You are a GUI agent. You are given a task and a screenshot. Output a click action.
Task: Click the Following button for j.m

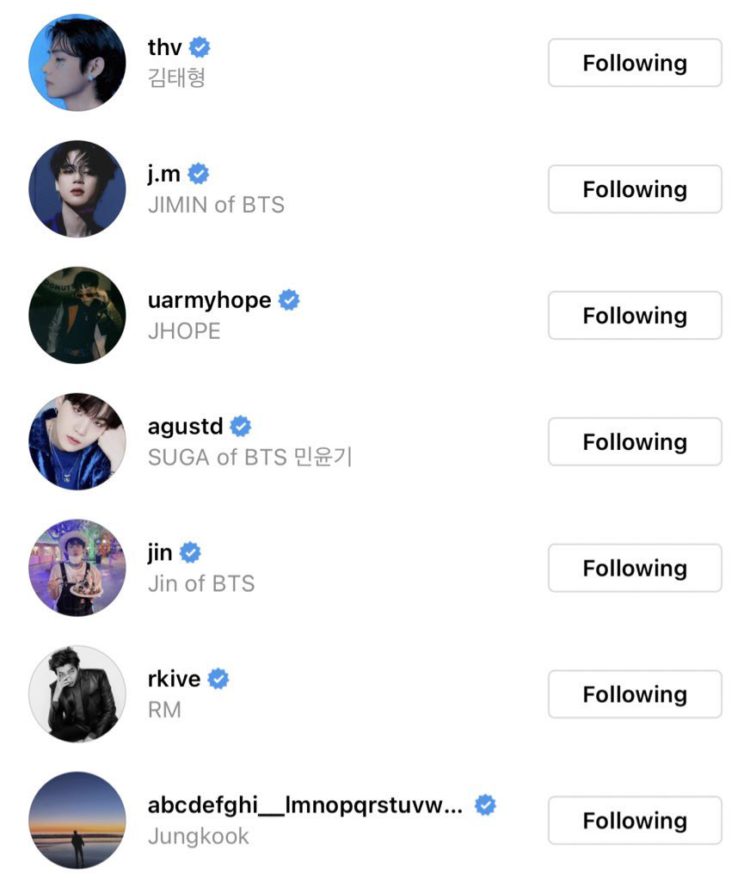coord(636,188)
